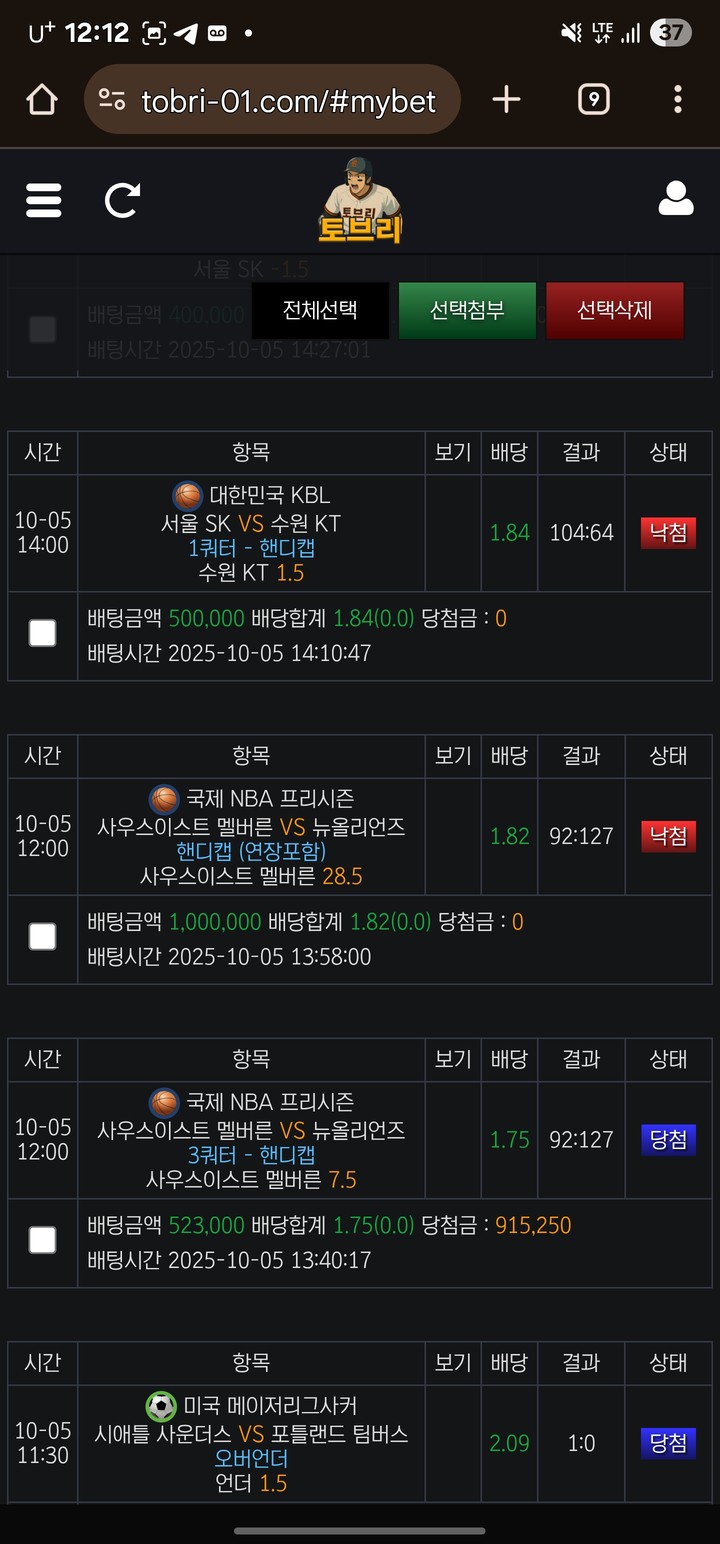Viewport: 720px width, 1544px height.
Task: Open the user profile icon
Action: pos(676,199)
